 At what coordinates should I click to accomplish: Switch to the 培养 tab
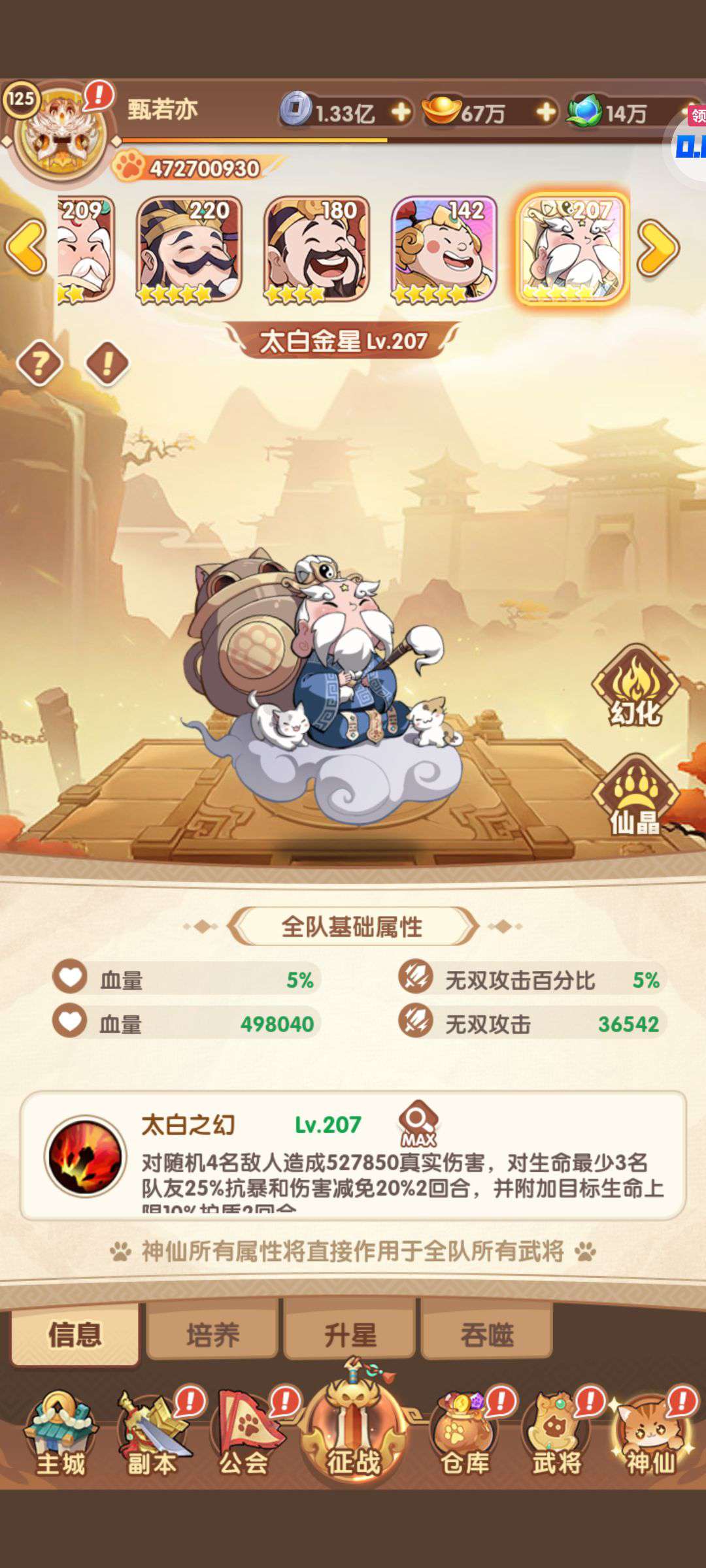212,1334
